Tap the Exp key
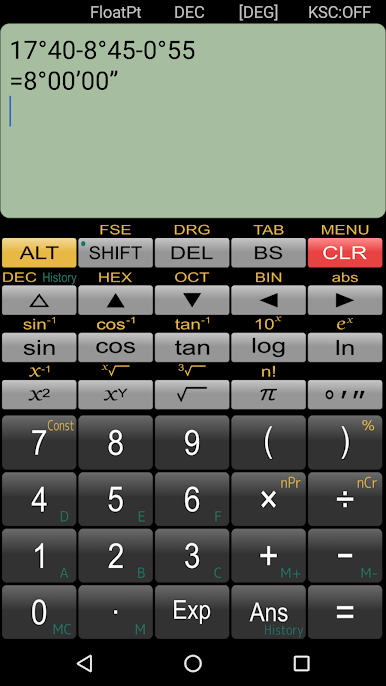 (192, 612)
